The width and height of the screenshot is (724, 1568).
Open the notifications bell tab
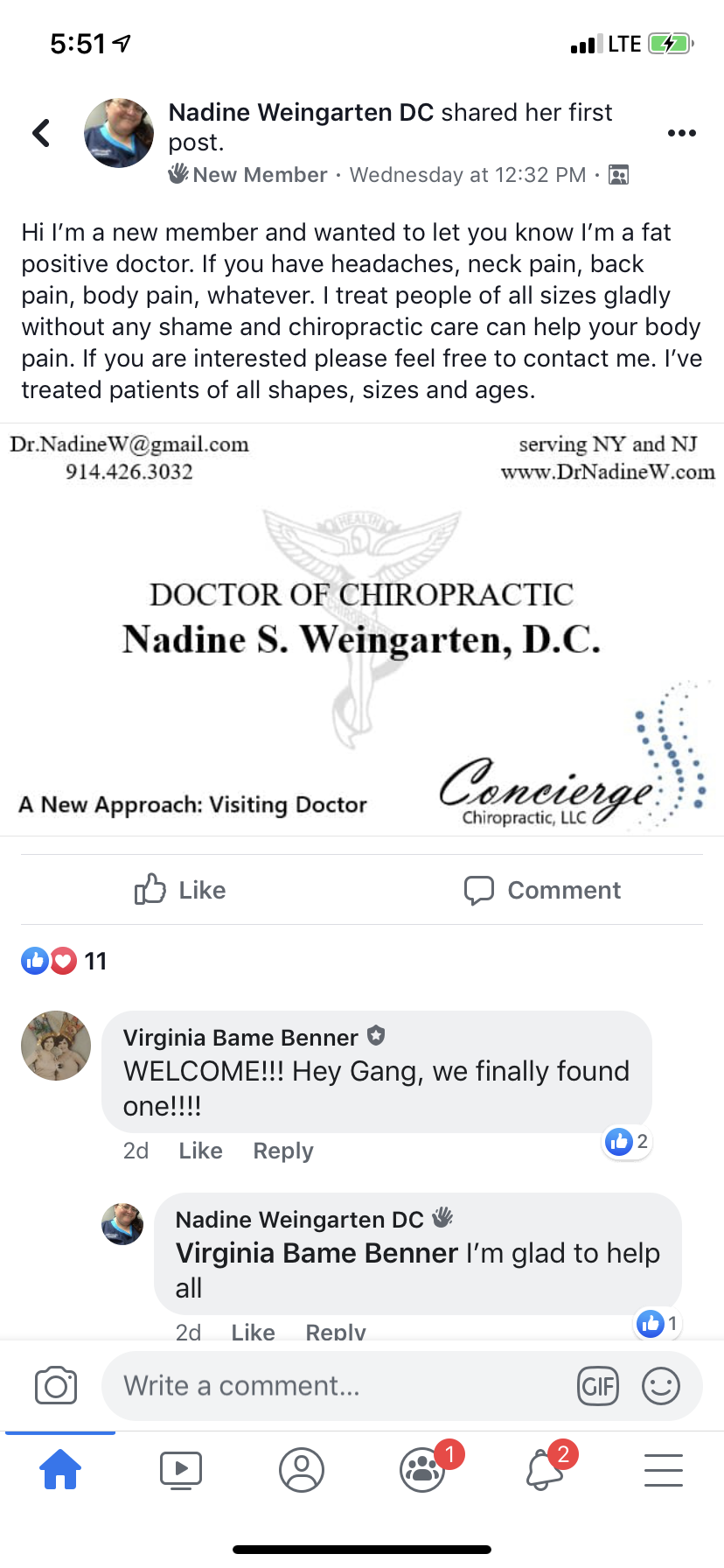click(x=544, y=1469)
